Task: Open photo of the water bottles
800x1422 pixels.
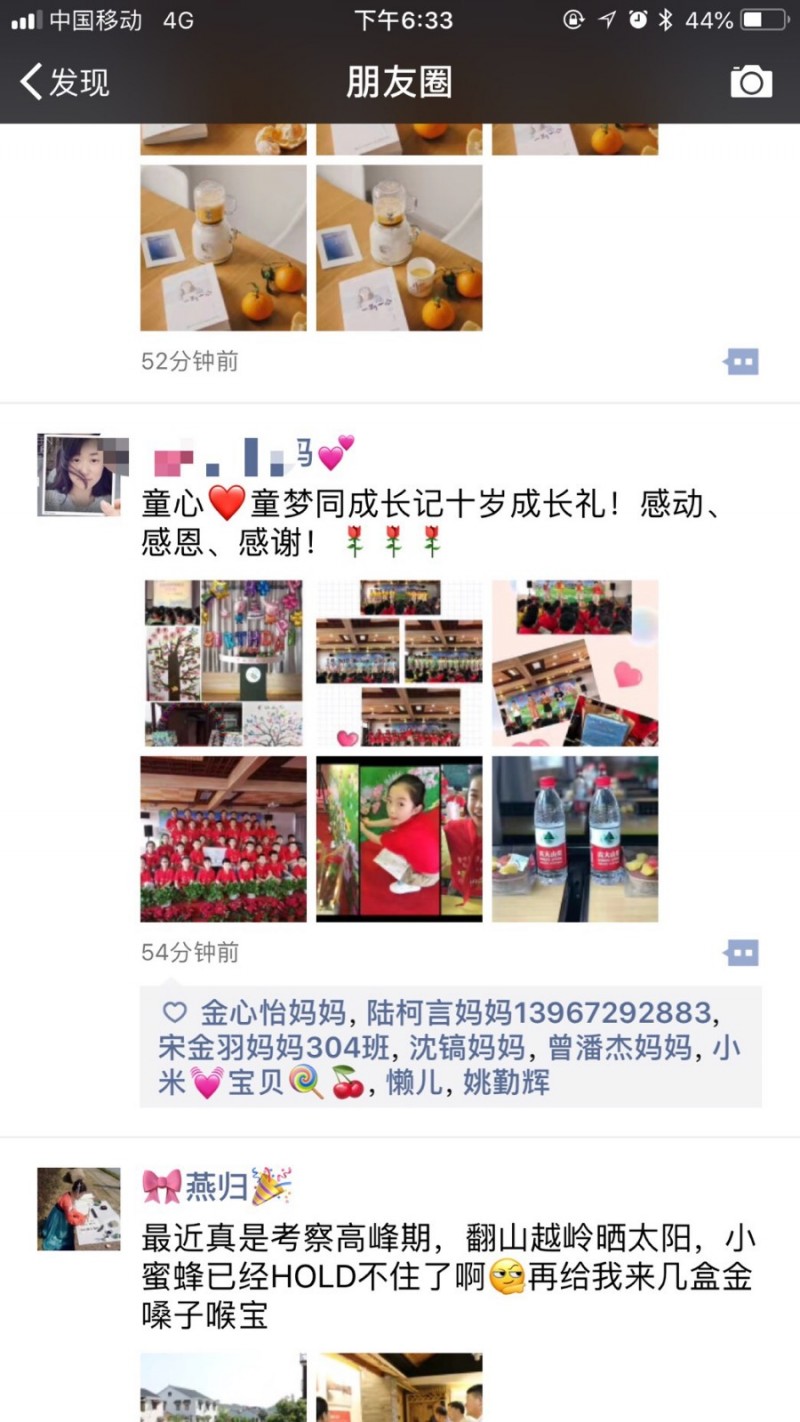Action: click(x=575, y=838)
